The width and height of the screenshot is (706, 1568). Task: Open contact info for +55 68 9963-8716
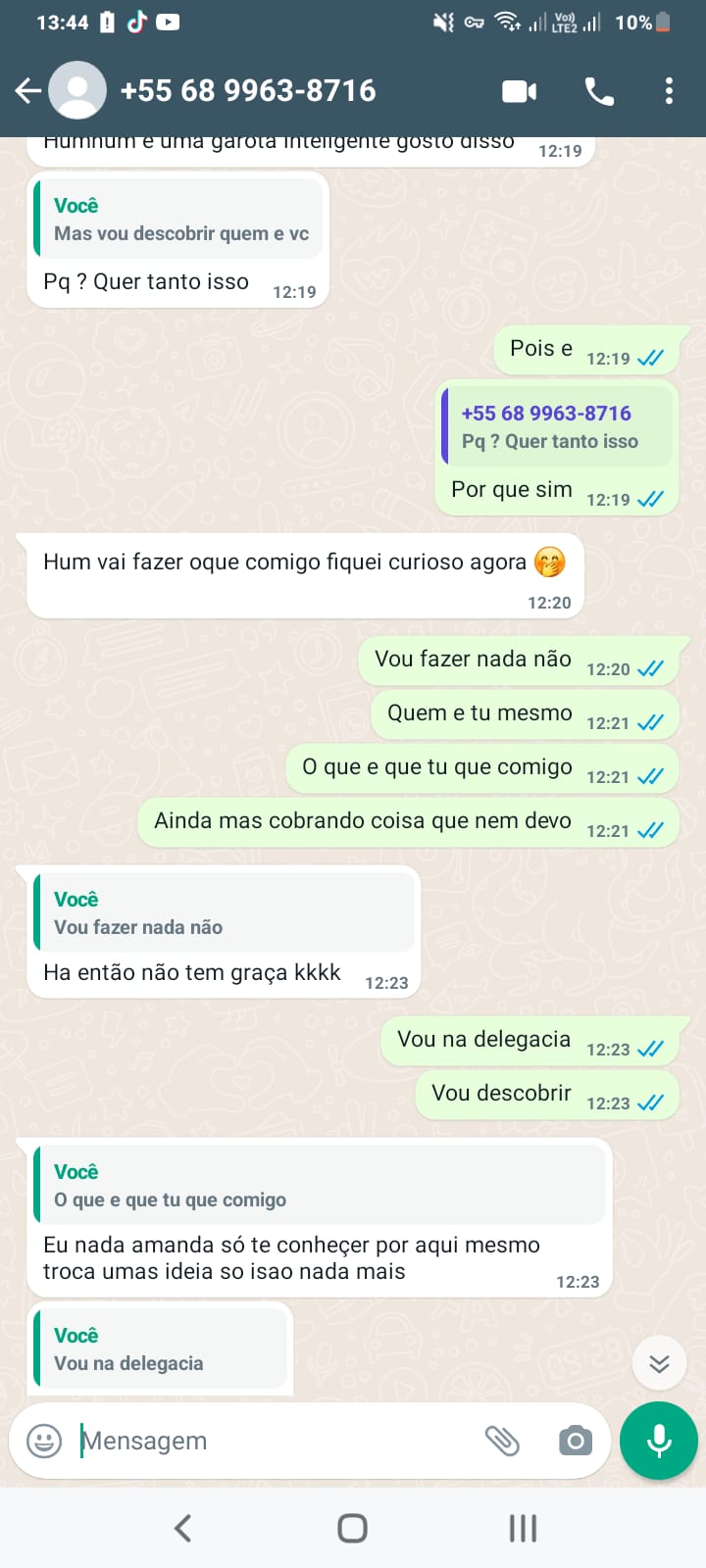click(x=247, y=91)
